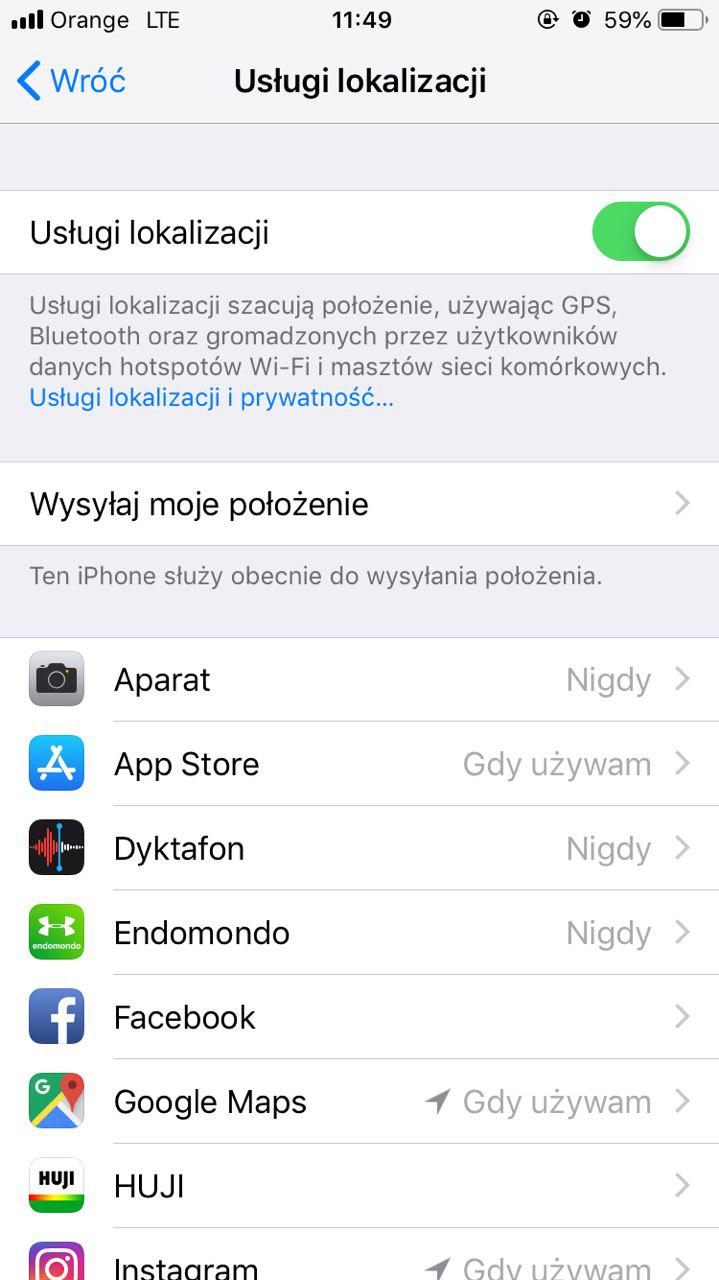
Task: Go back with the Wróć button
Action: tap(72, 80)
